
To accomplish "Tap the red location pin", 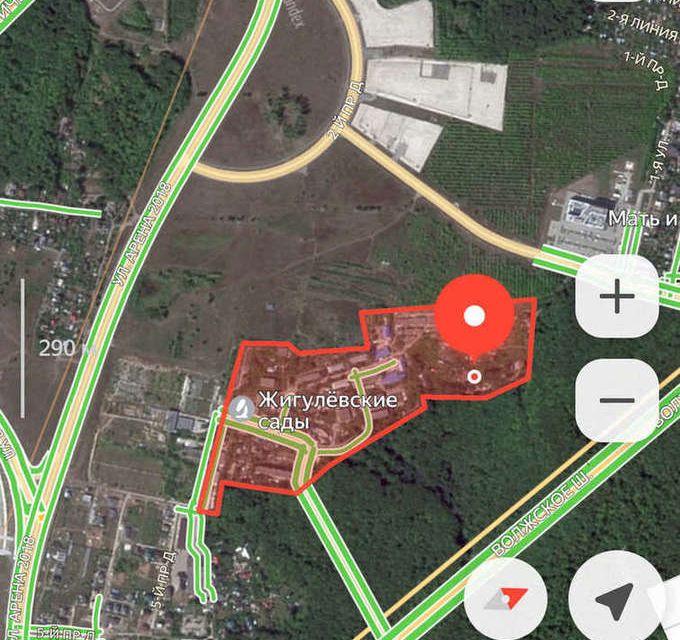I will click(x=475, y=318).
